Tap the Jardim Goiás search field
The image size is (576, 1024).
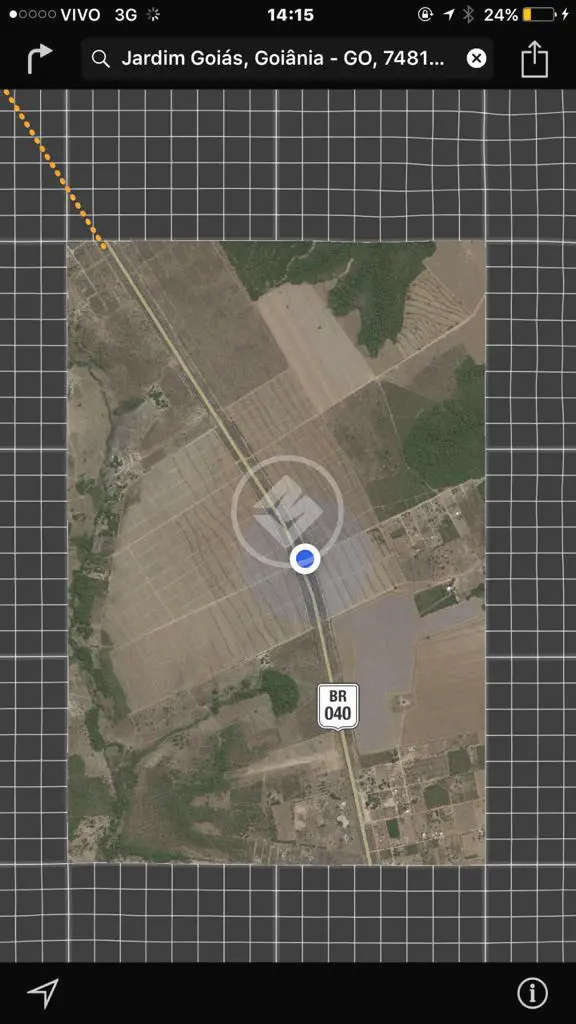(287, 59)
